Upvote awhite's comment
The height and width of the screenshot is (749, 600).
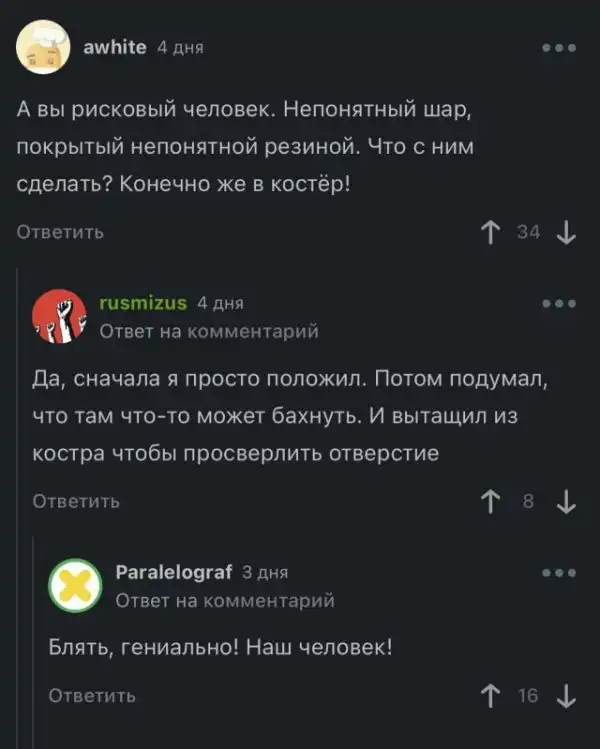pyautogui.click(x=491, y=232)
